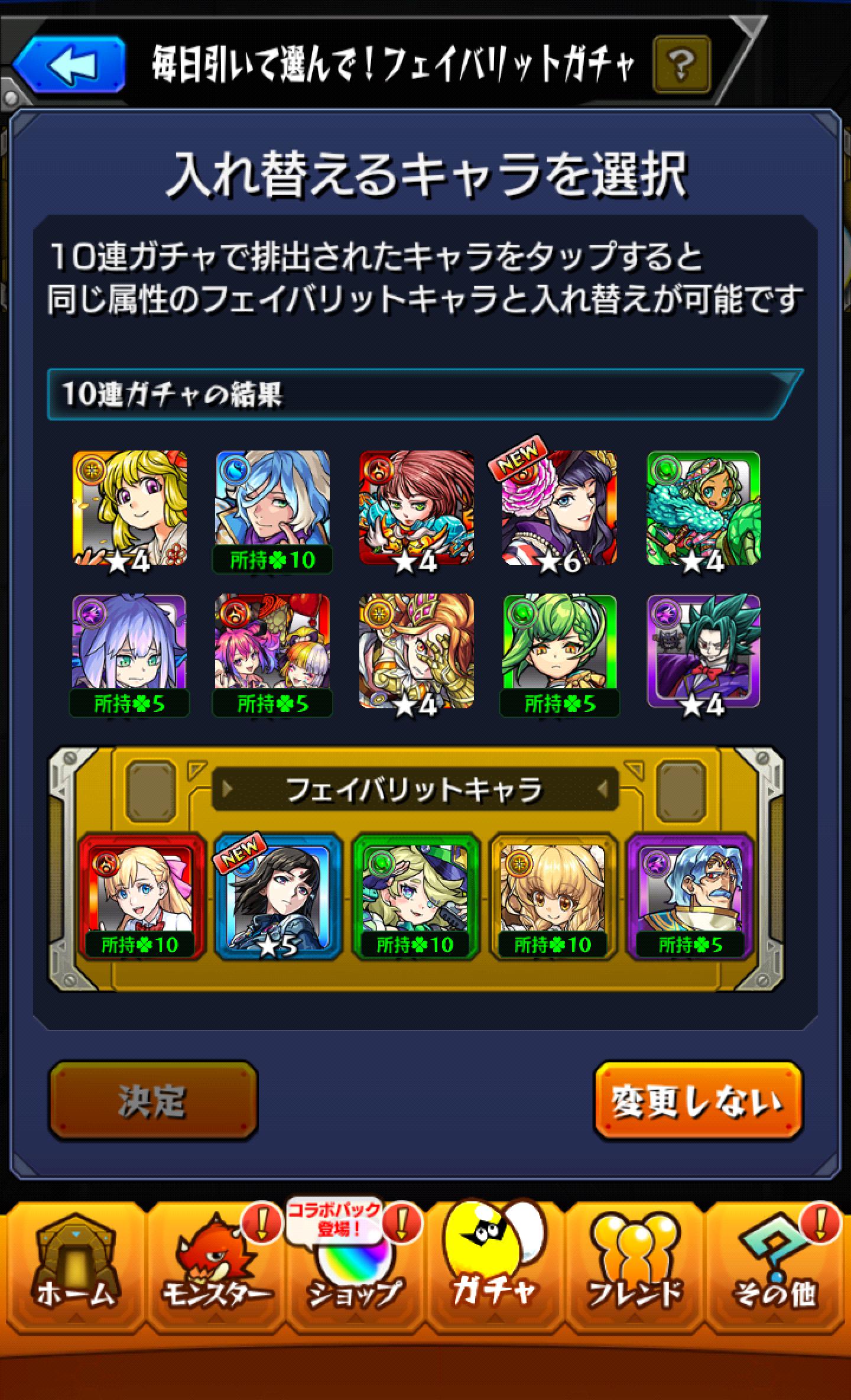Select the red-haired ★4 fire character
The image size is (851, 1400).
tap(416, 509)
